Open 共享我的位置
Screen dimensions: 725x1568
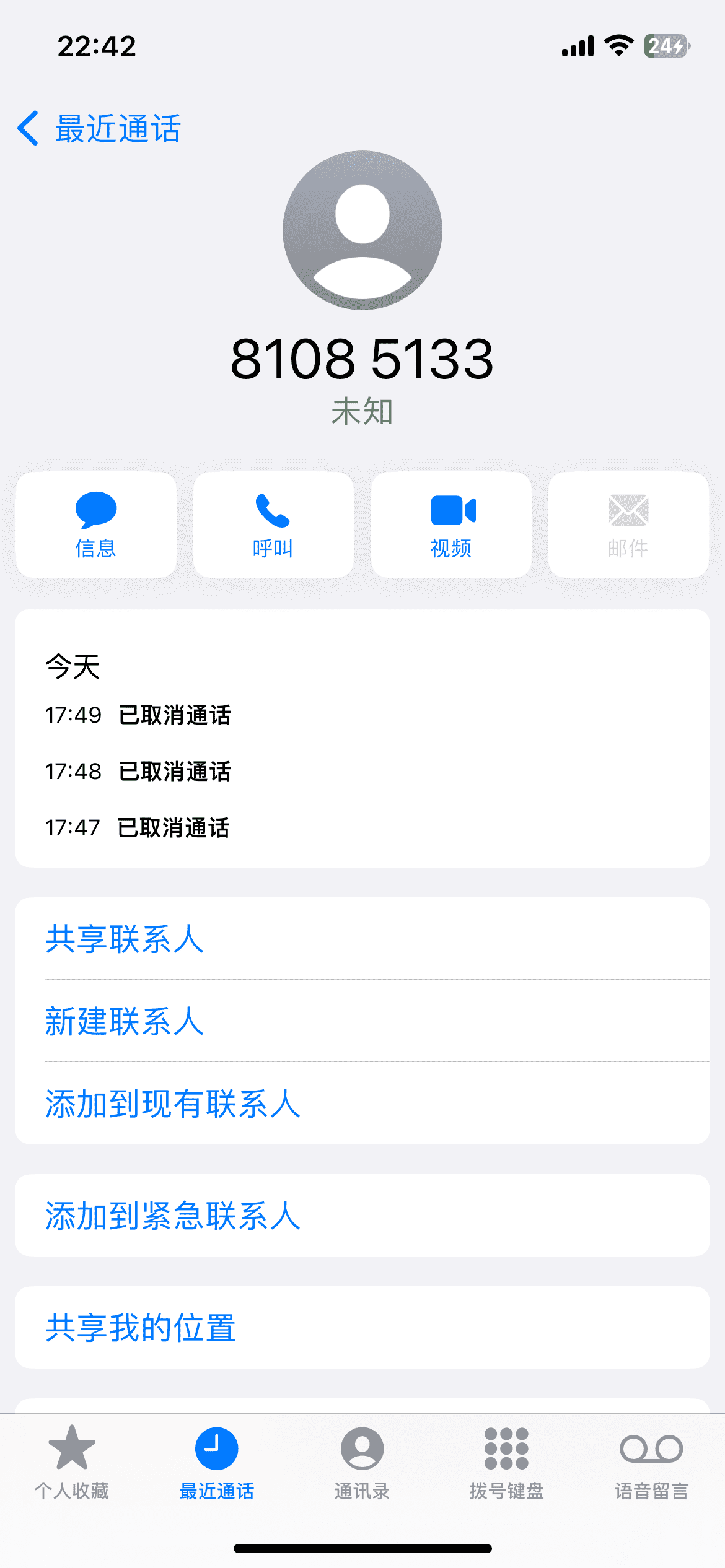pyautogui.click(x=362, y=1328)
